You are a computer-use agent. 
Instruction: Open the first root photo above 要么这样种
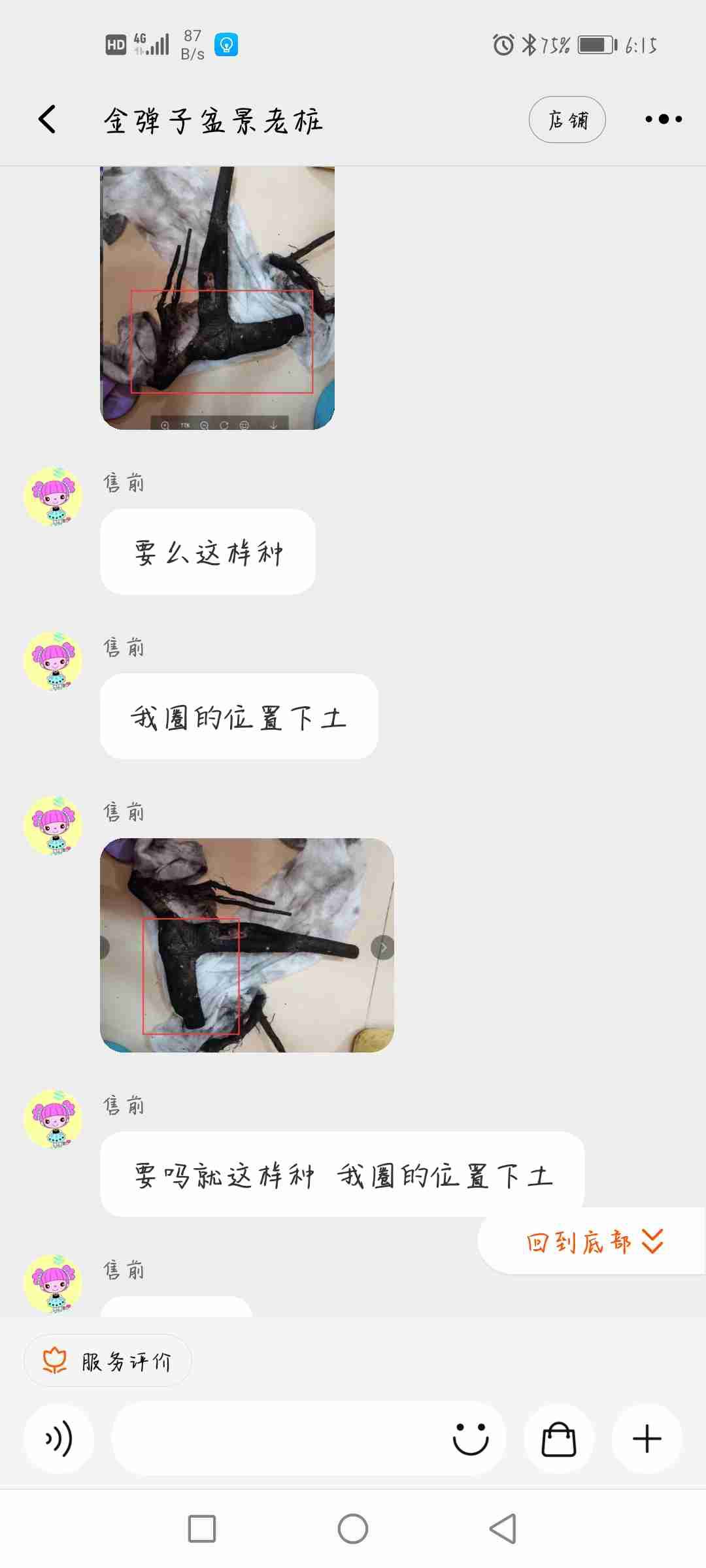(x=217, y=298)
